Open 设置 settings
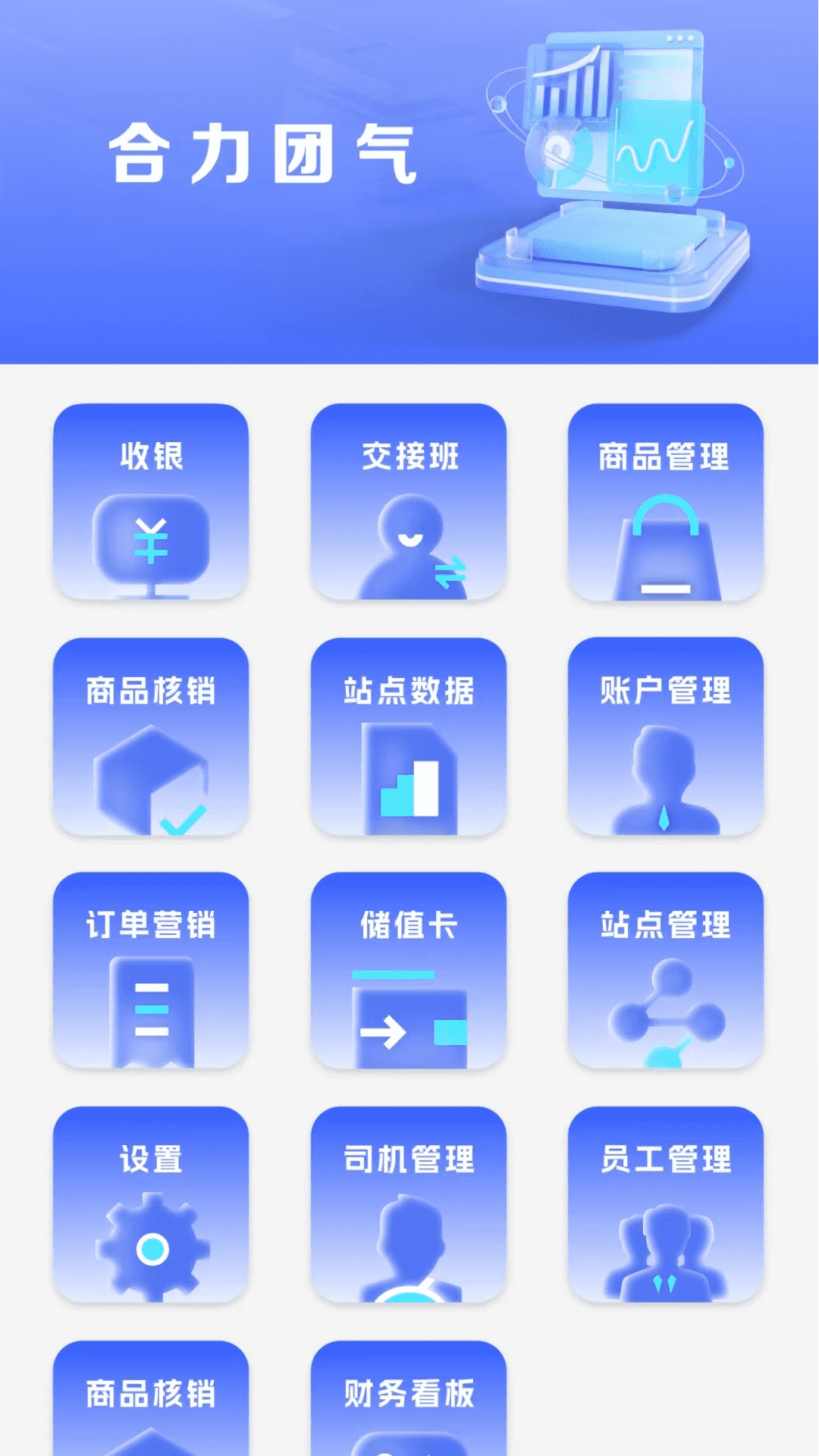This screenshot has width=819, height=1456. tap(151, 1205)
